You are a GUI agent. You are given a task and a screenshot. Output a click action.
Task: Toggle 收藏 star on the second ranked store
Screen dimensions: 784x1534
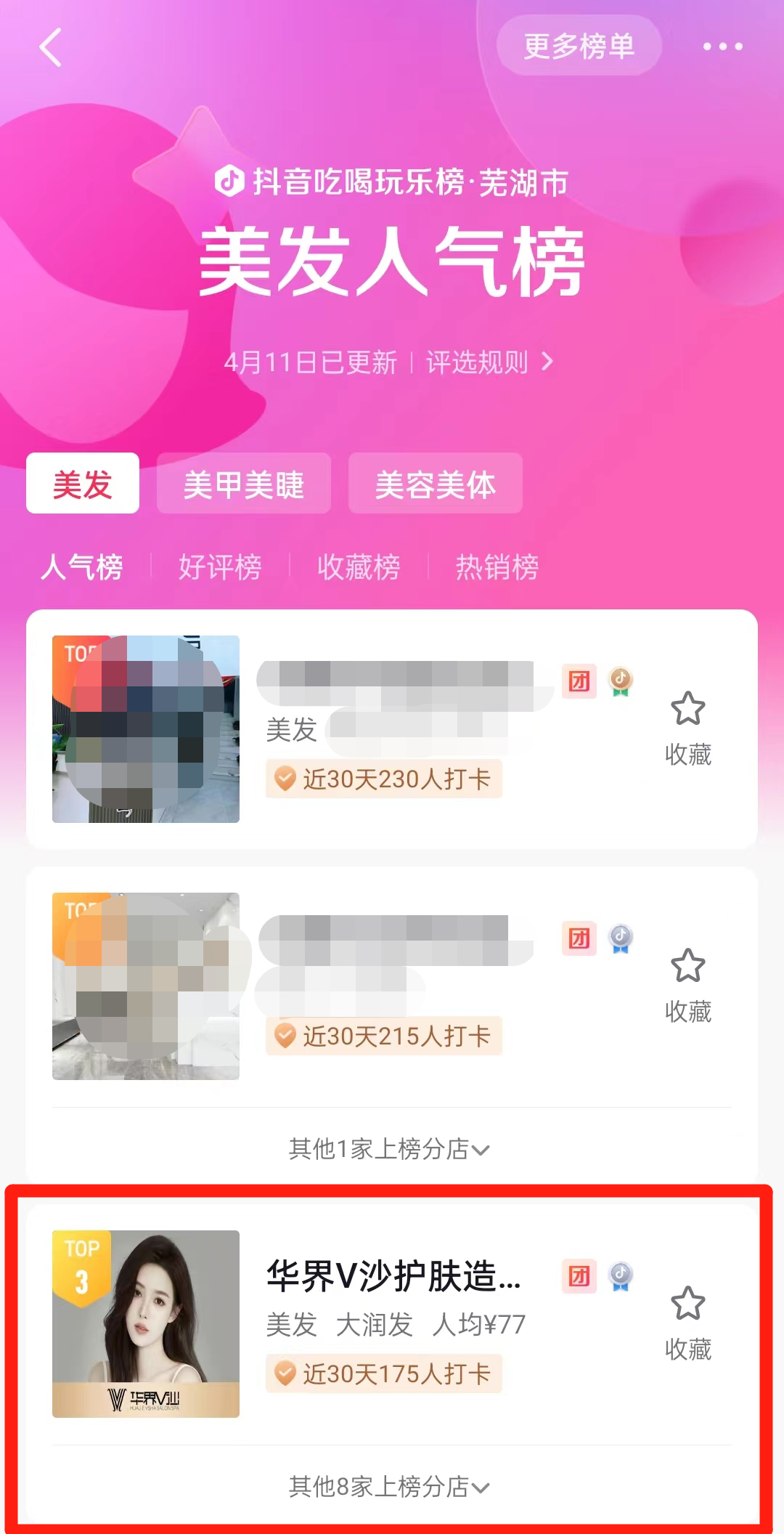[x=689, y=966]
